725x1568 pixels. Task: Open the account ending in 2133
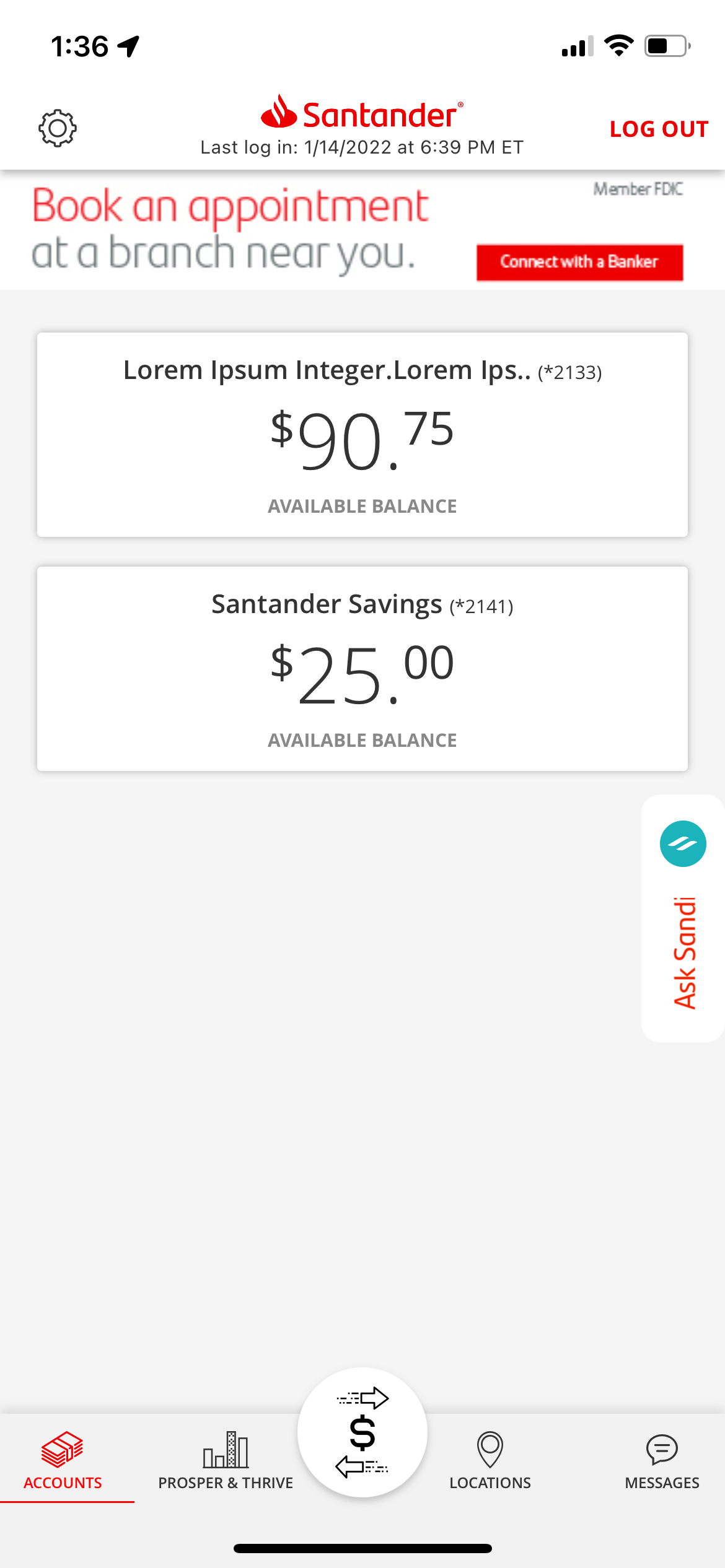coord(362,435)
